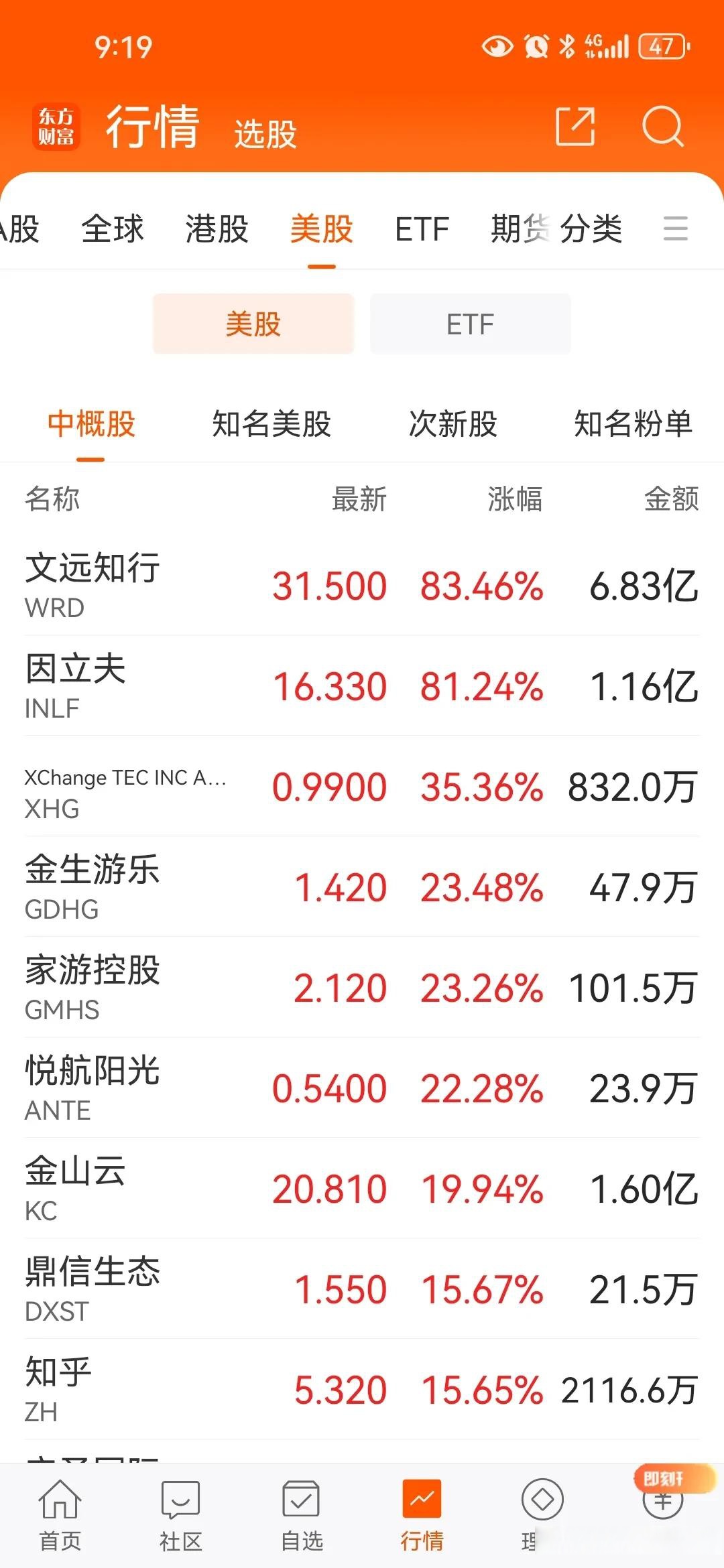Select the ETF segment button below tabs
This screenshot has height=1568, width=724.
[471, 324]
